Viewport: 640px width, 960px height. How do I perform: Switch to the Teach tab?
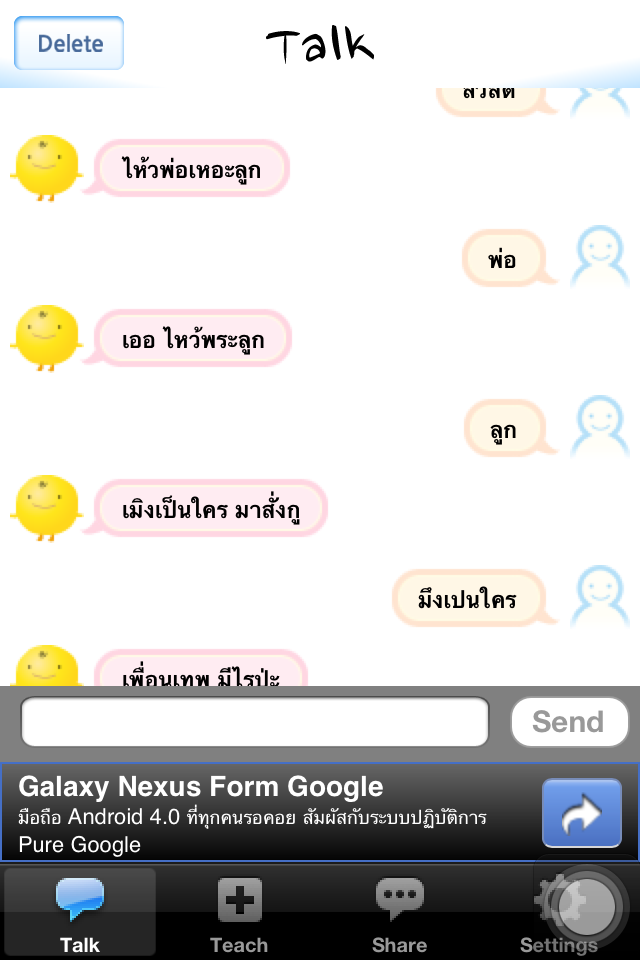coord(239,912)
